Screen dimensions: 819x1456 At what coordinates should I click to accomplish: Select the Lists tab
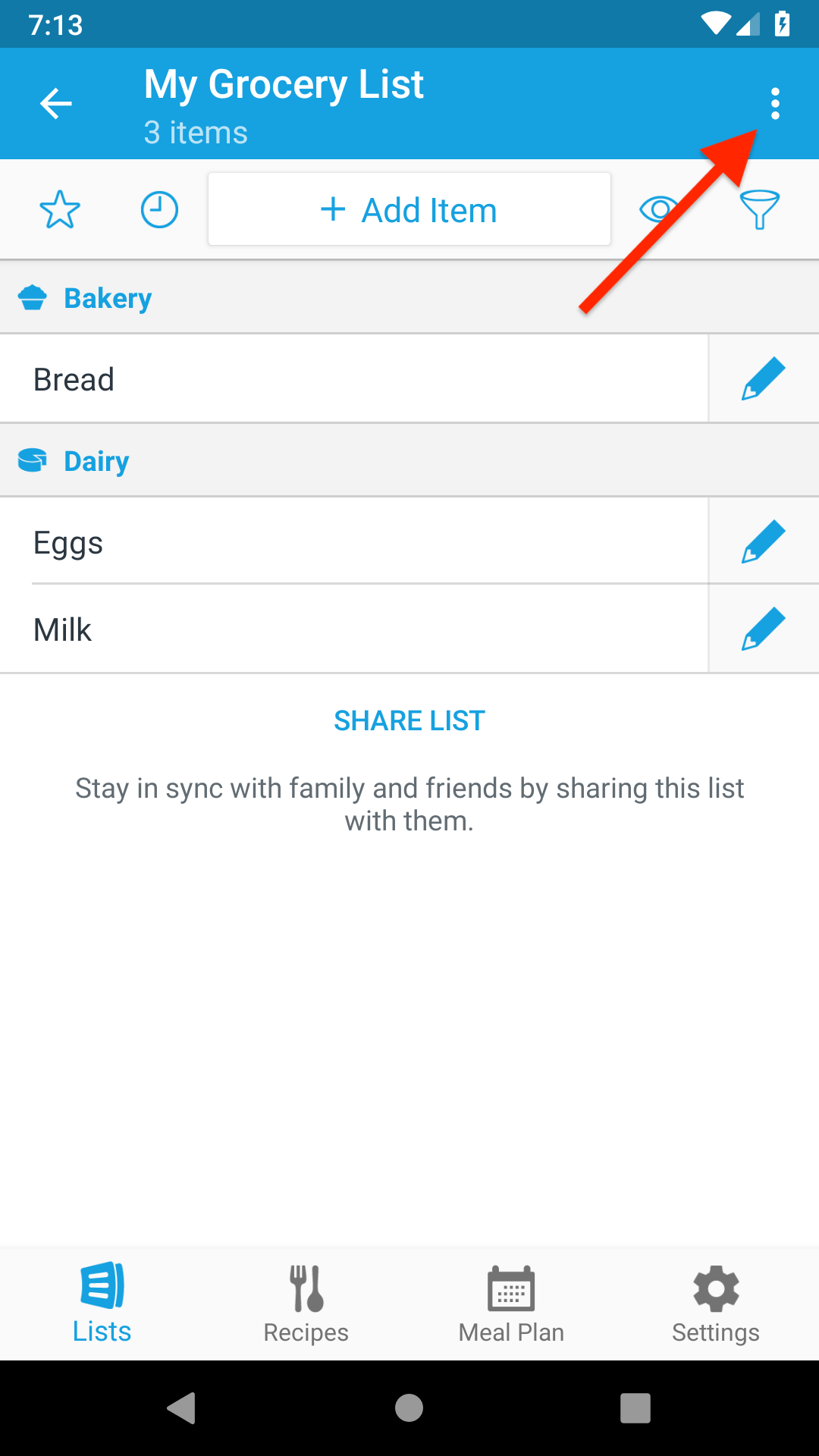tap(102, 1304)
